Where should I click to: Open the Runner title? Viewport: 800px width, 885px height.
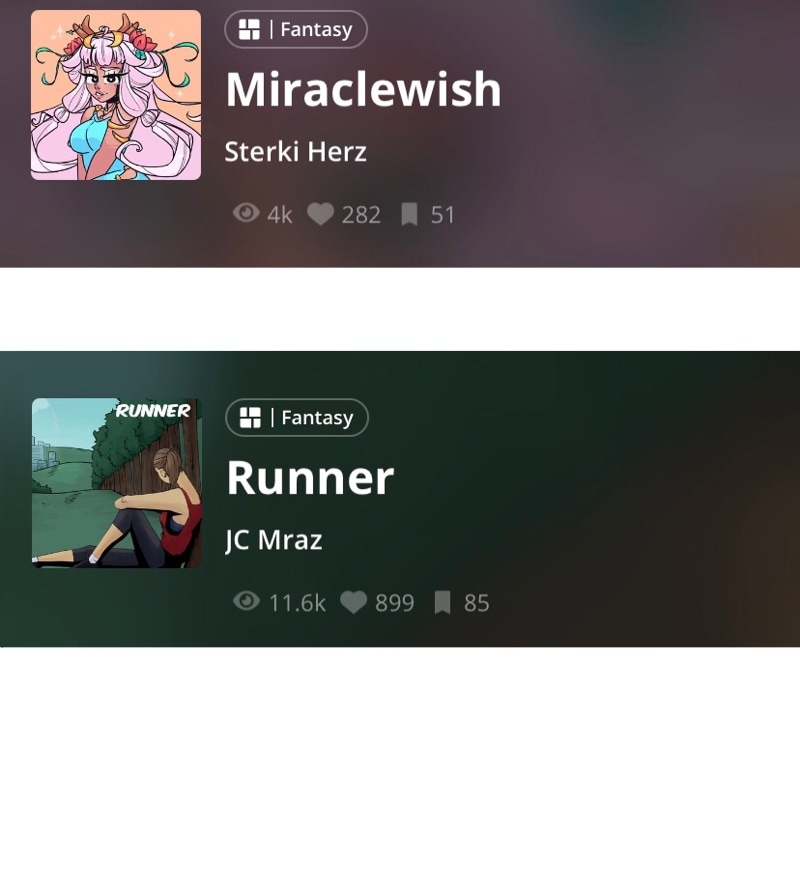coord(310,479)
